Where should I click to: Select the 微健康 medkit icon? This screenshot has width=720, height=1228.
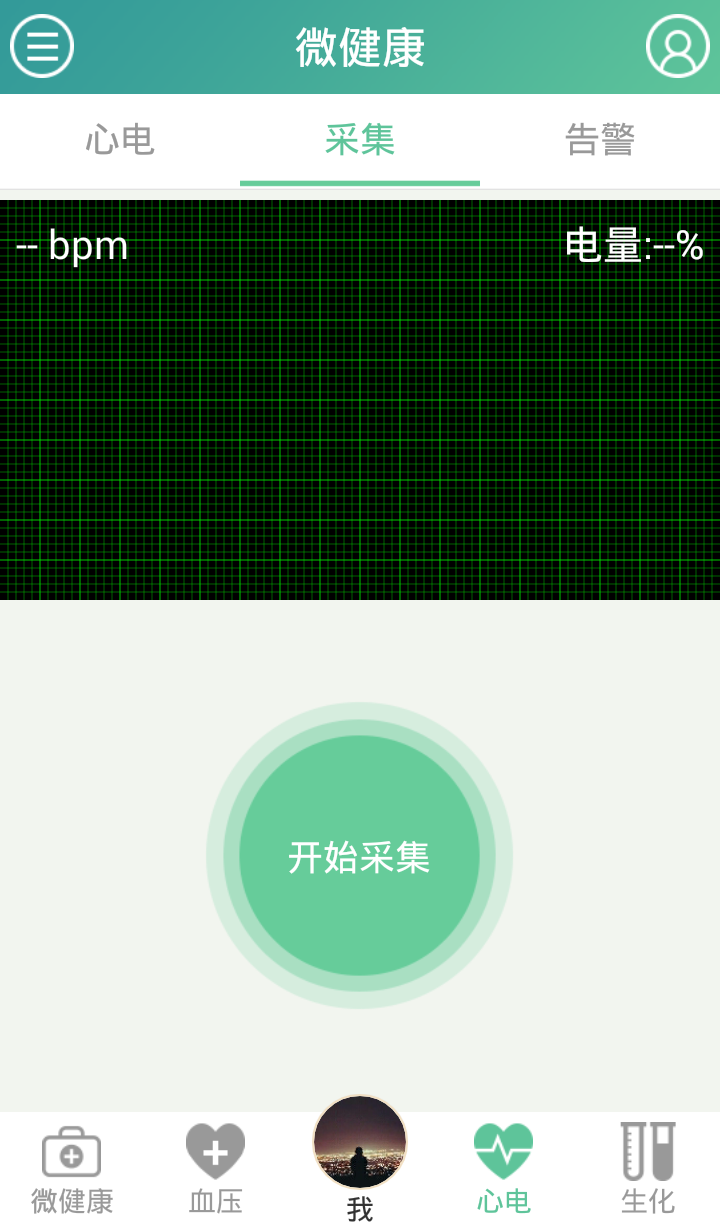(70, 1152)
